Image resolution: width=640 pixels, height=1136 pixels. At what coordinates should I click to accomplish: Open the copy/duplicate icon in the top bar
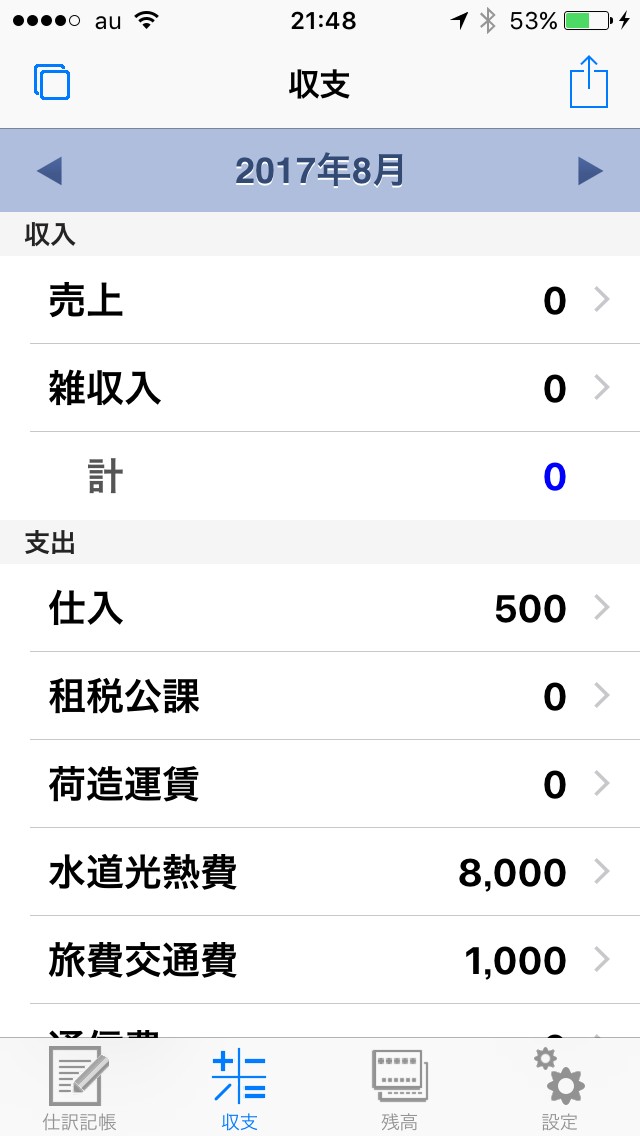52,83
